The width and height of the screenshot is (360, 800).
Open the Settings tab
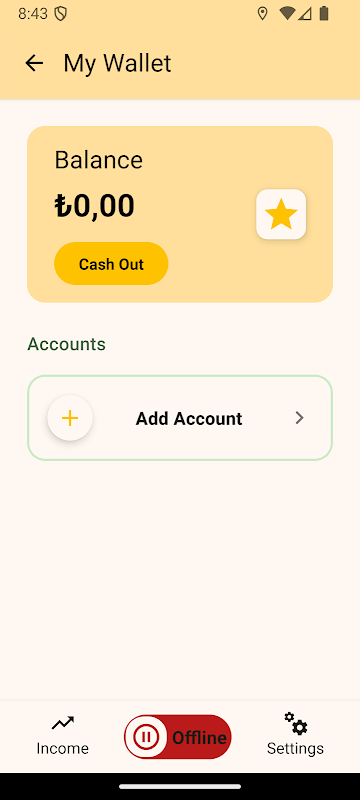(x=295, y=735)
